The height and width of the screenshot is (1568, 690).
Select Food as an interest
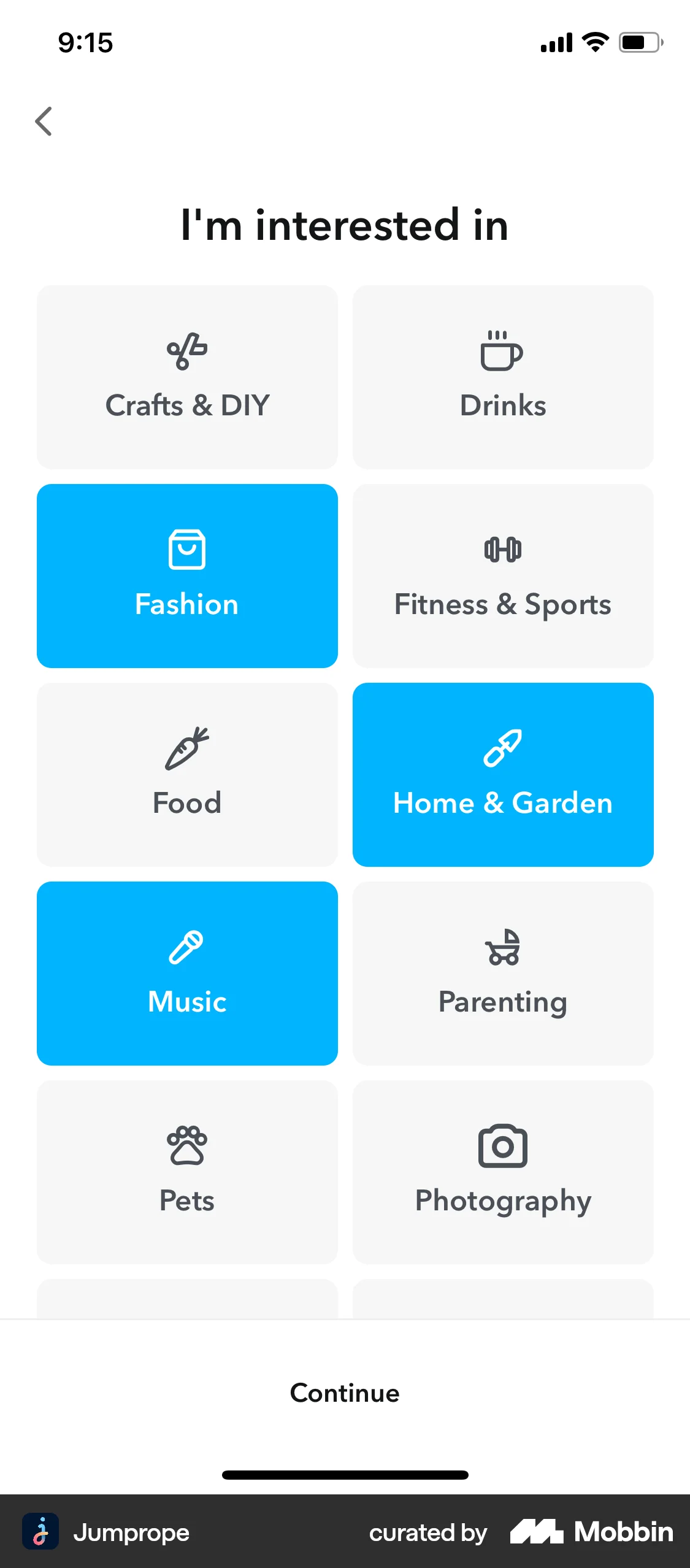tap(187, 775)
